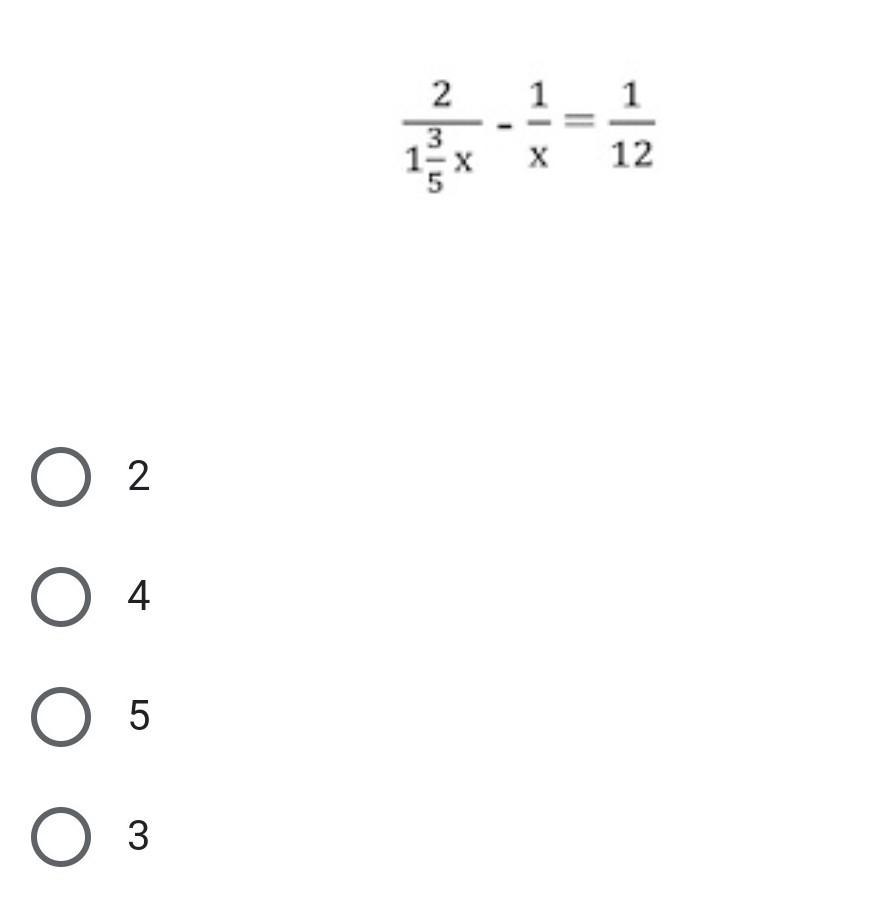The width and height of the screenshot is (874, 907).
Task: Choose the radio button labeled 4
Action: [x=61, y=597]
